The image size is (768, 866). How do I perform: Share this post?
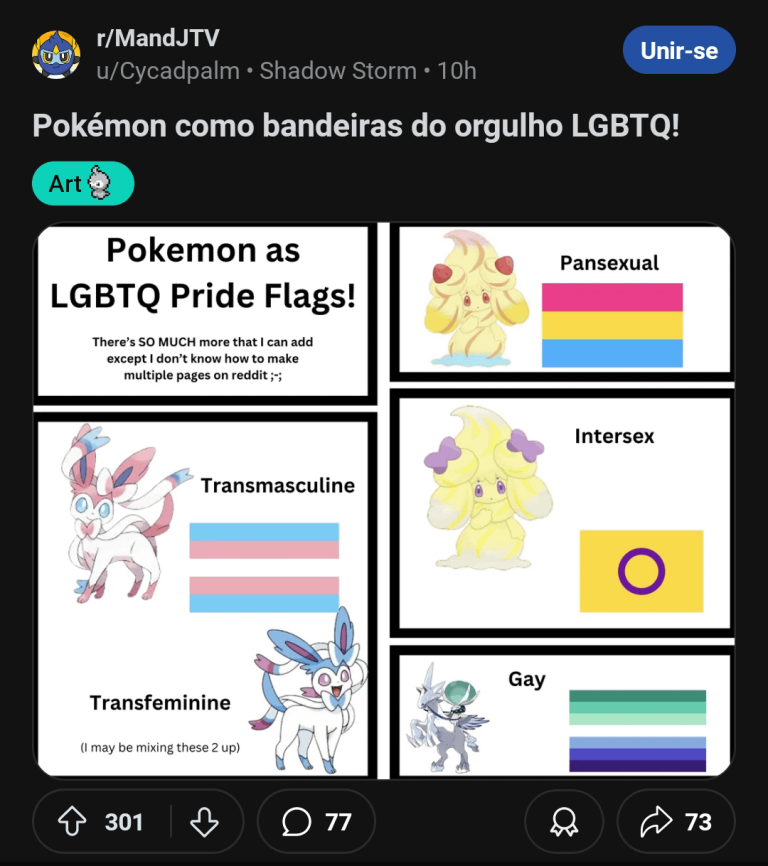point(677,822)
